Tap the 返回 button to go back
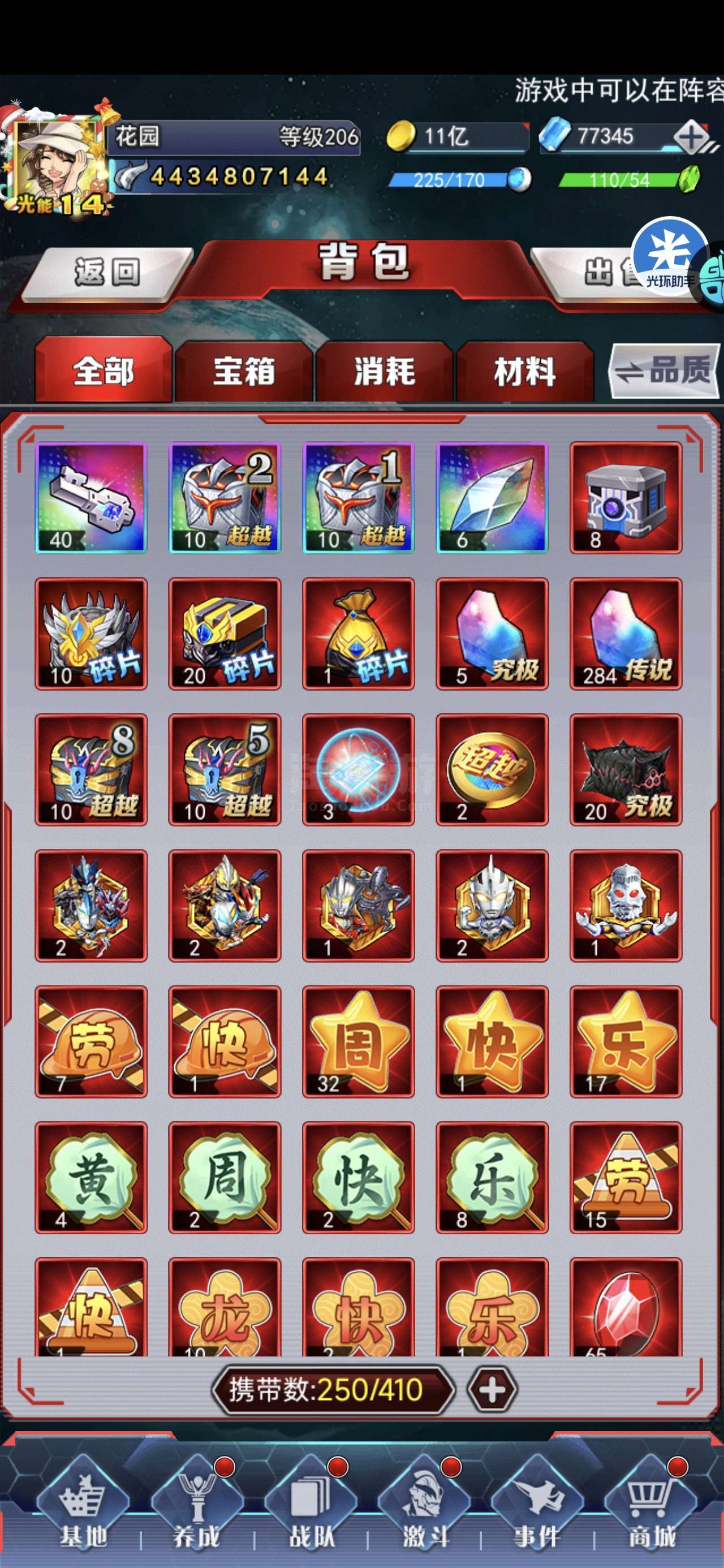The image size is (724, 1568). (107, 272)
